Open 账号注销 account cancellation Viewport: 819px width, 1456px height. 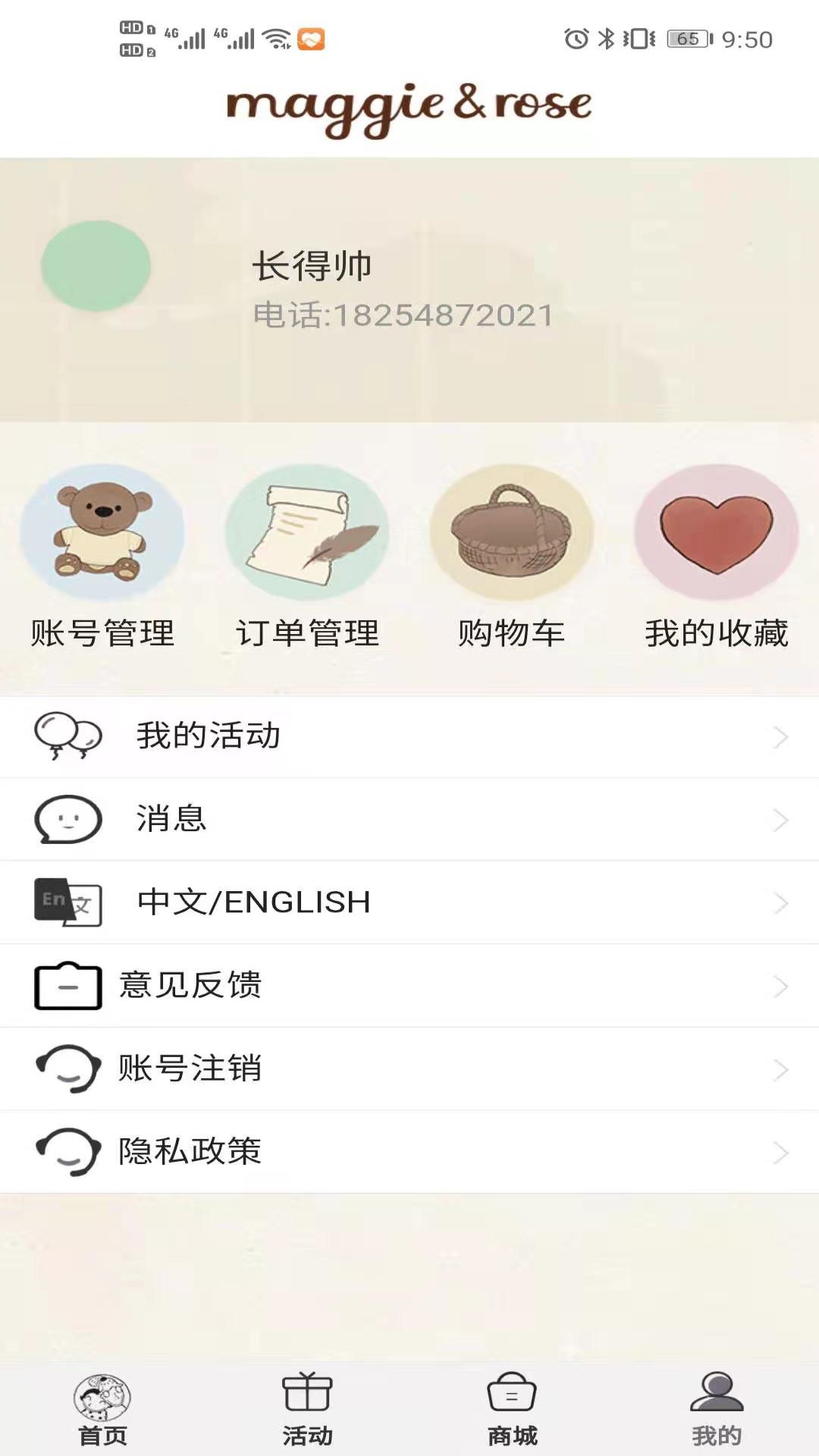click(x=409, y=1069)
